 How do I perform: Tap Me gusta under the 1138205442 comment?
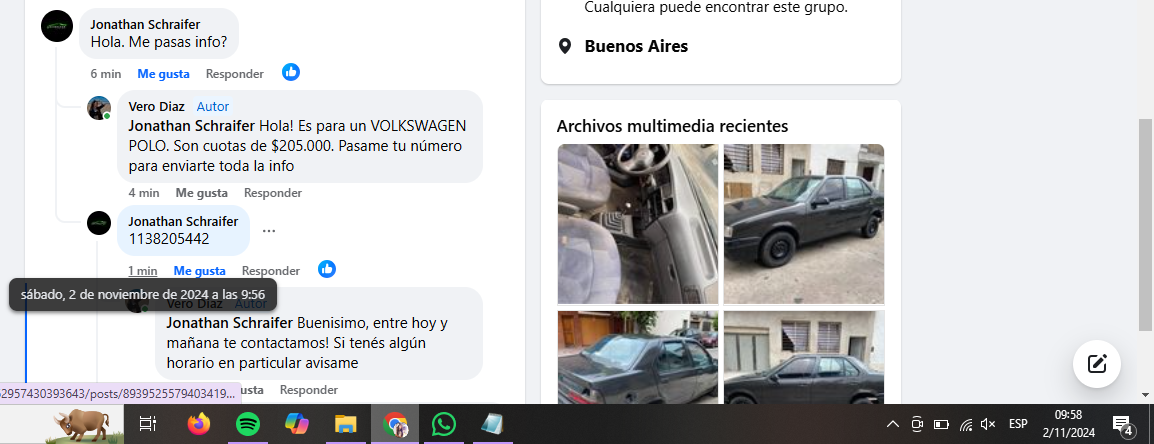tap(199, 270)
